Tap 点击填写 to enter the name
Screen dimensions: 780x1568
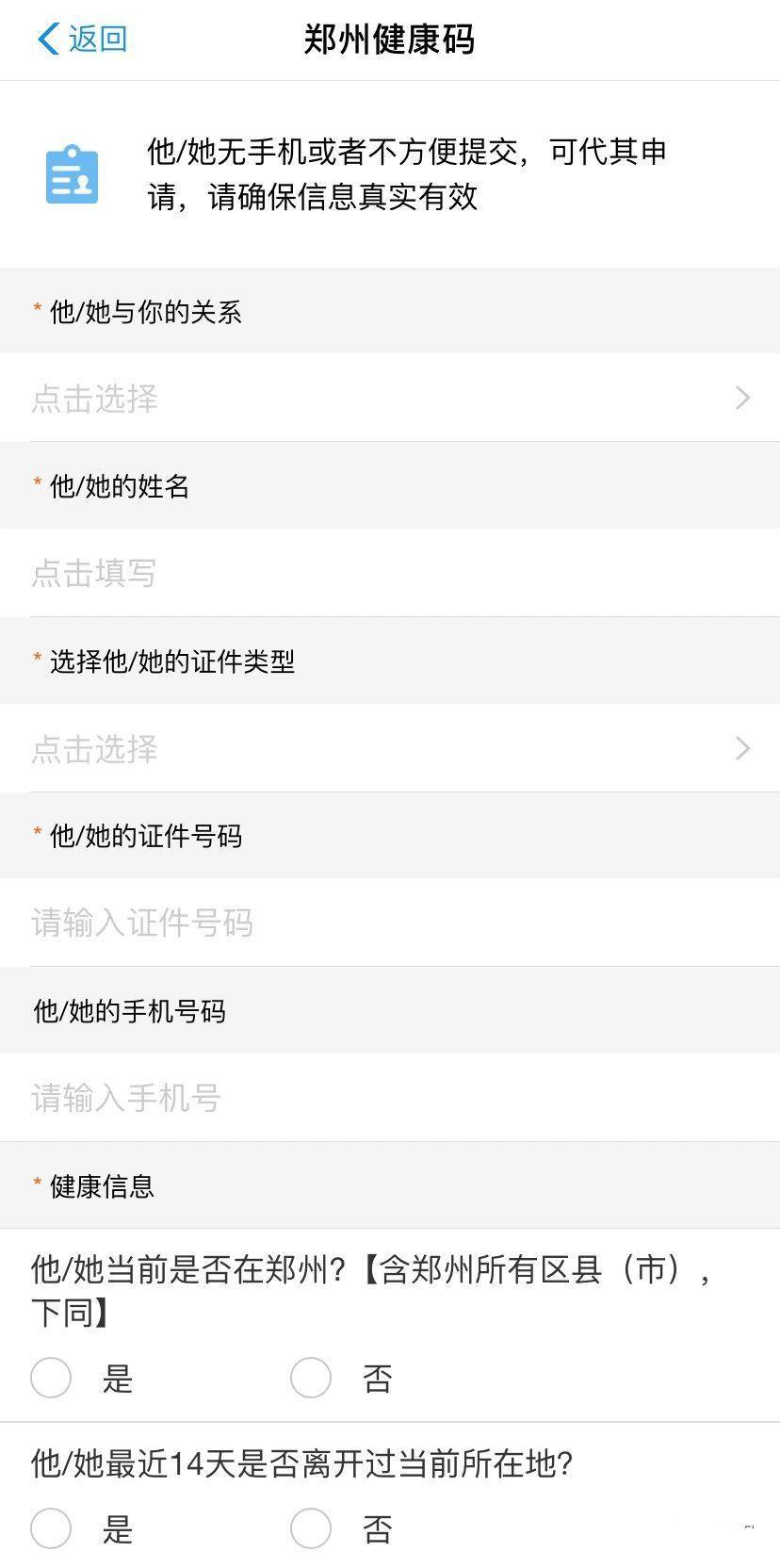93,573
